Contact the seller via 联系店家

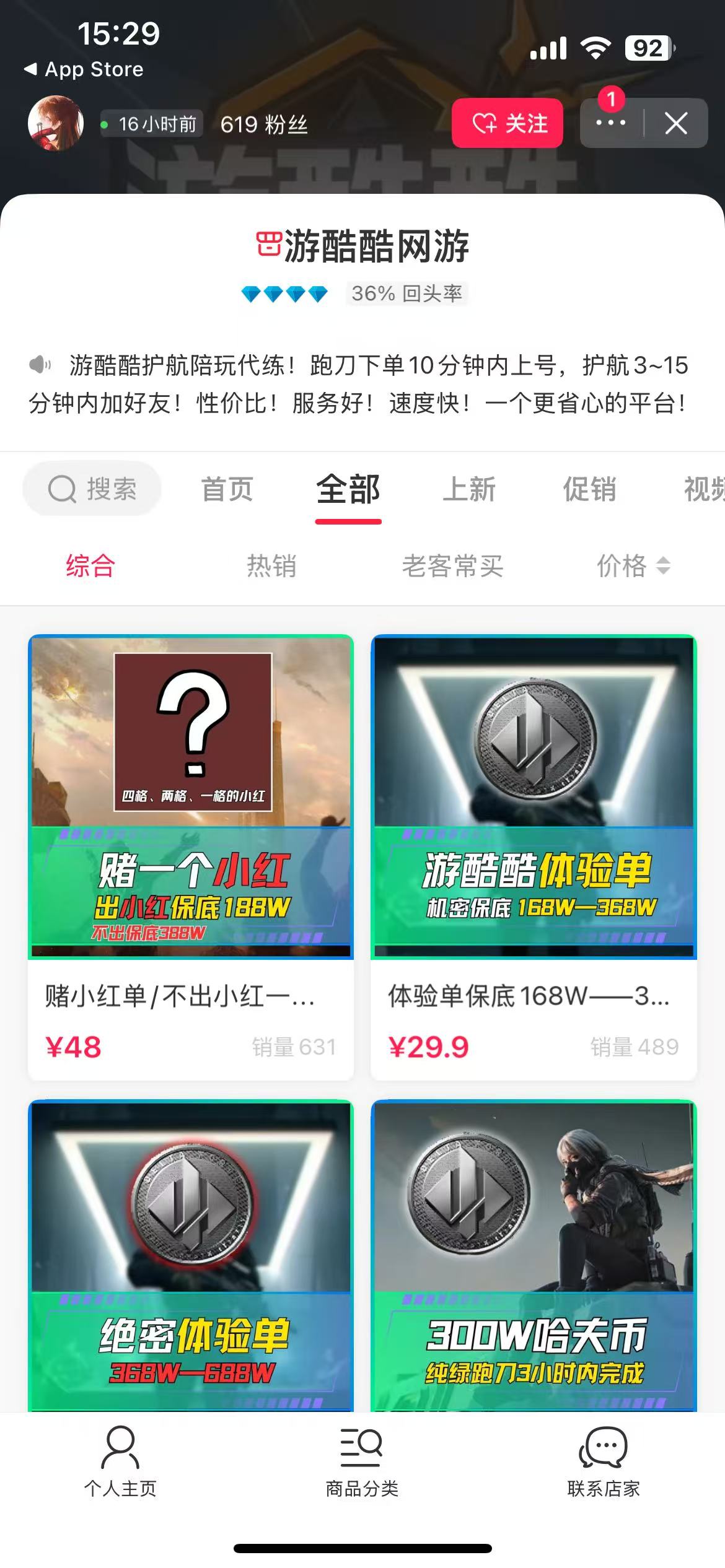604,1461
